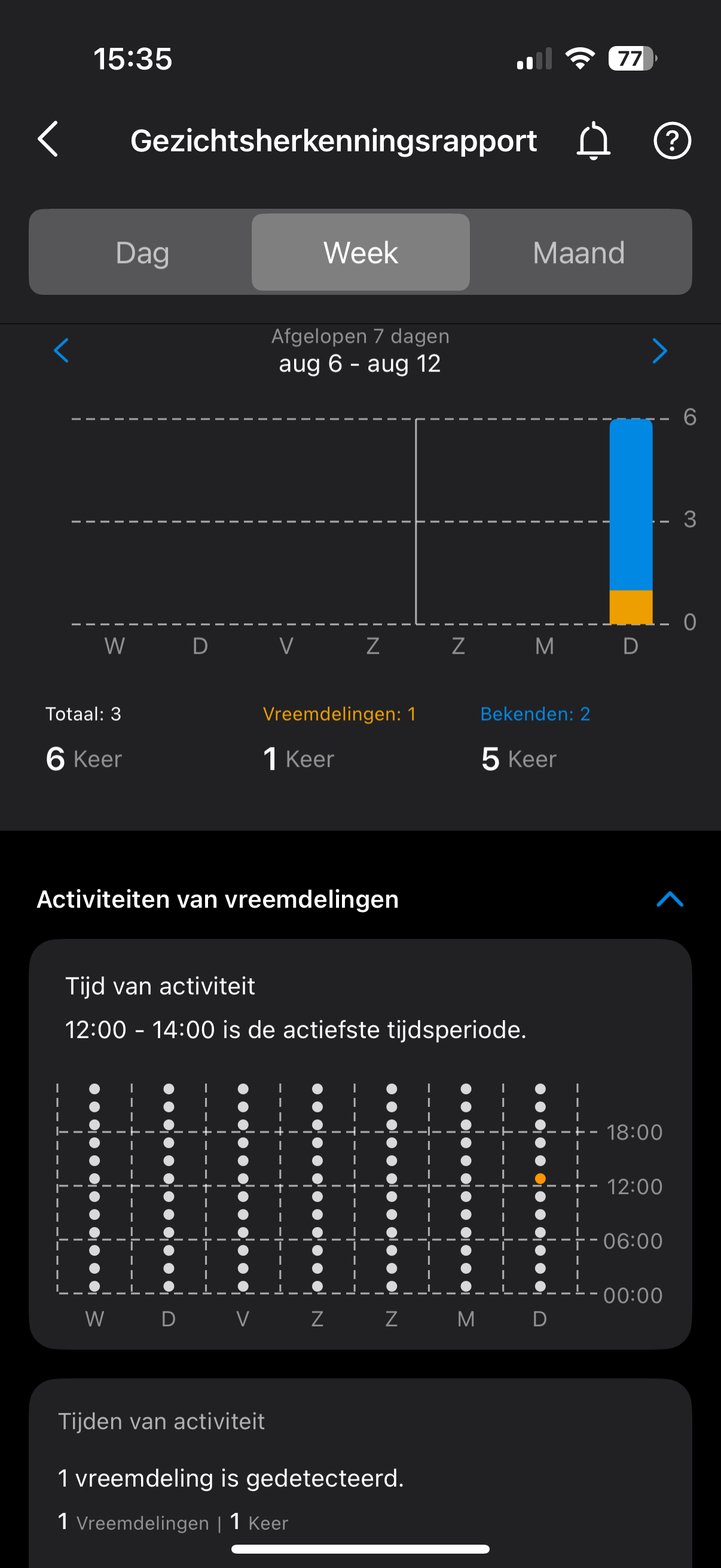The height and width of the screenshot is (1568, 721).
Task: Select the Week tab
Action: point(361,252)
